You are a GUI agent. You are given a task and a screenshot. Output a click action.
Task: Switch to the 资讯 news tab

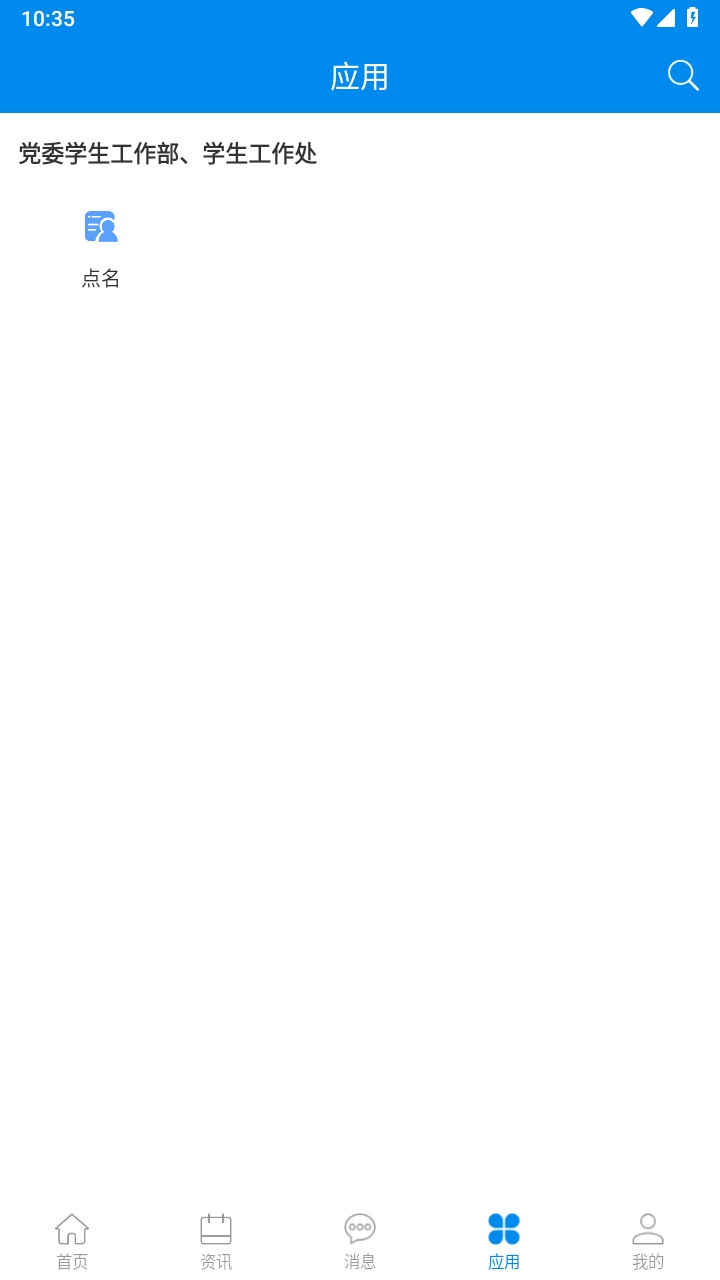[x=216, y=1240]
